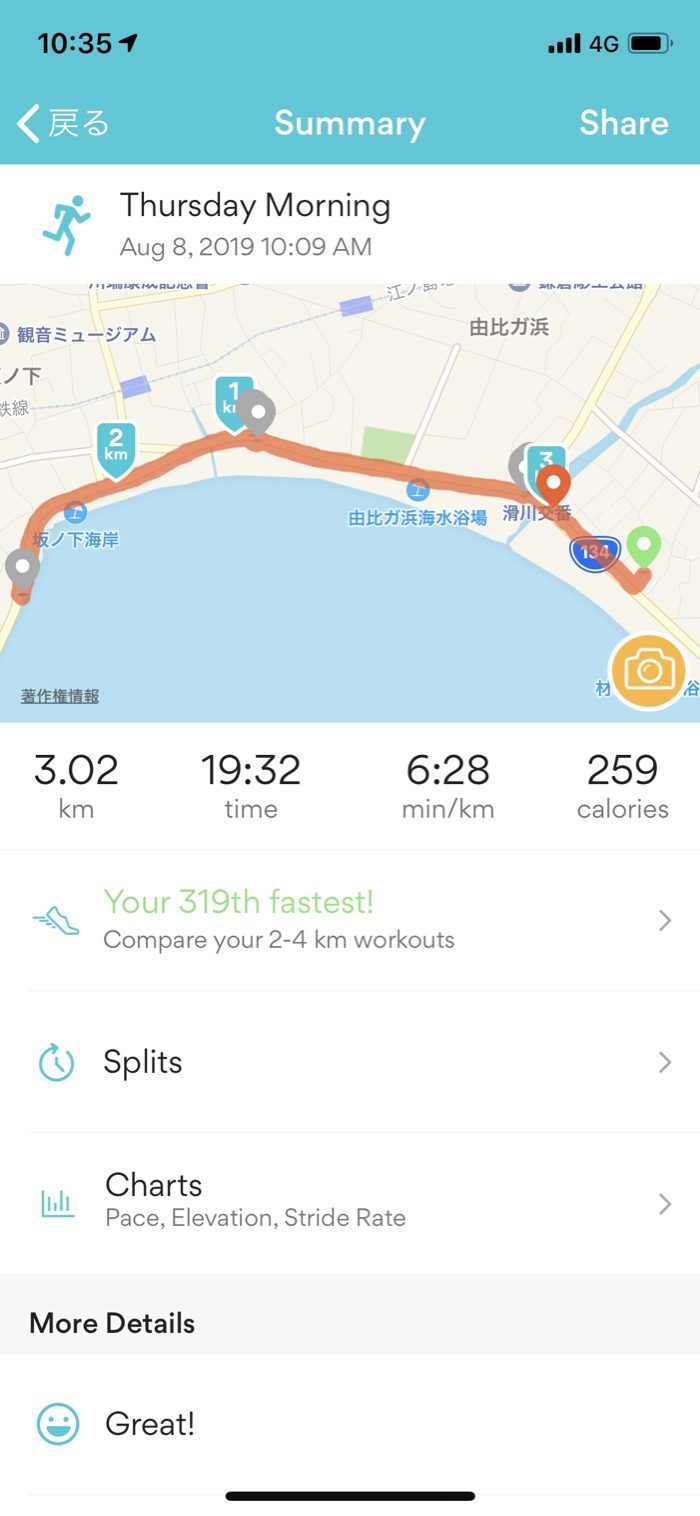Share this workout summary
This screenshot has width=700, height=1516.
623,123
